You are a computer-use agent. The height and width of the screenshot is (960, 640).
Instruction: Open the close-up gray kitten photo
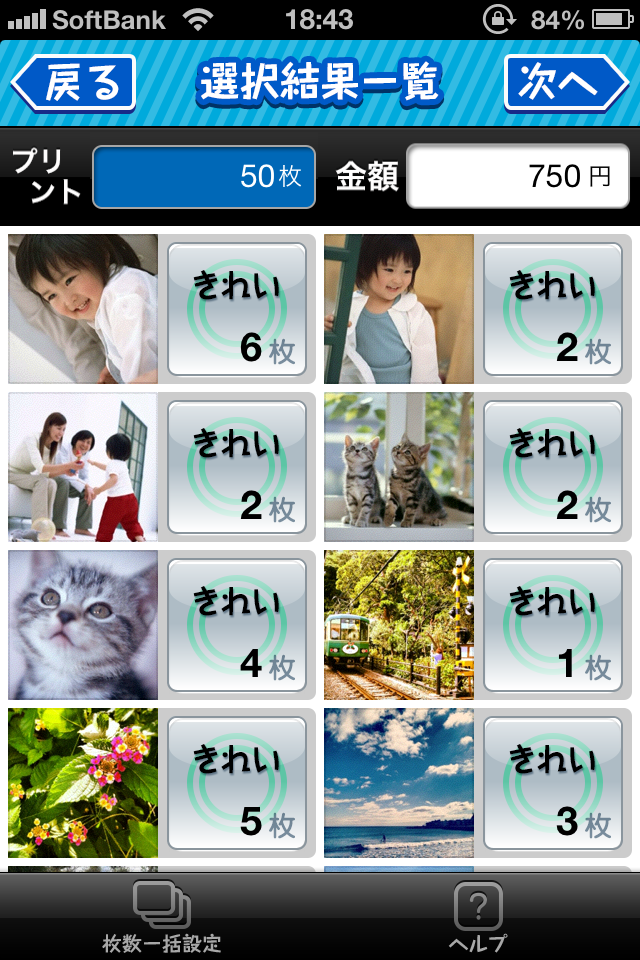(x=83, y=625)
